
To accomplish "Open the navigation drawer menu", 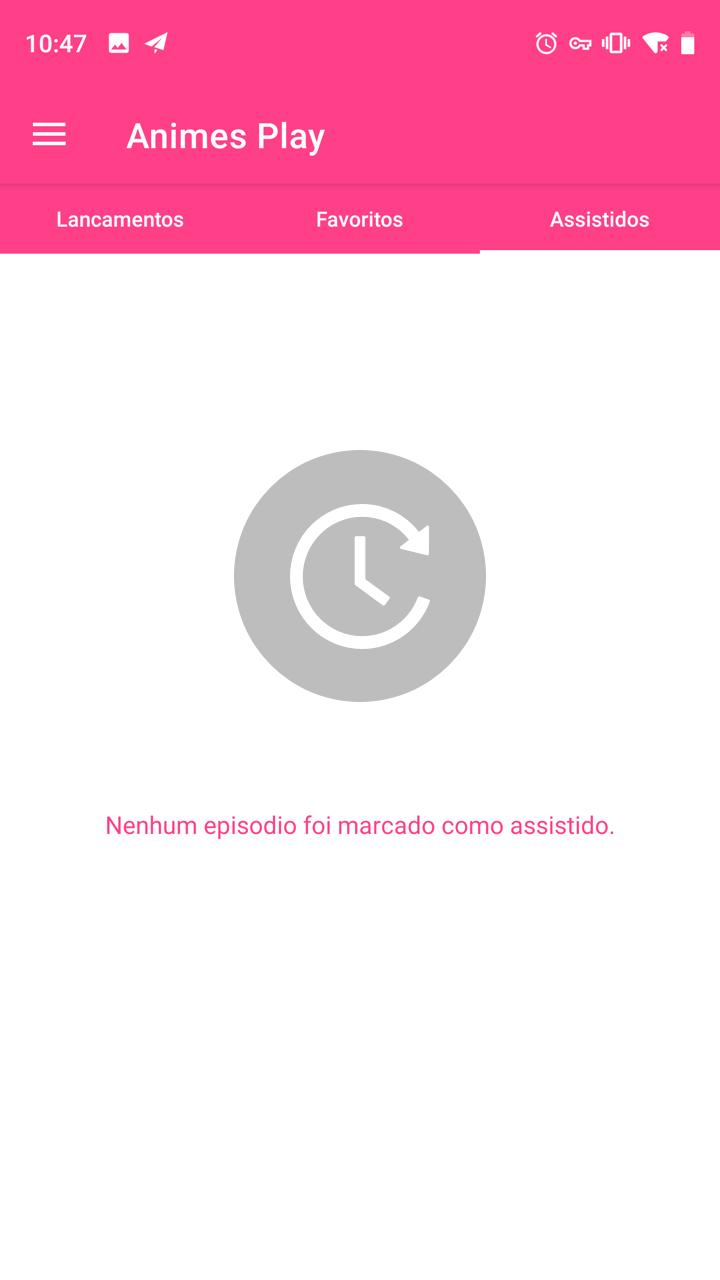I will point(48,134).
